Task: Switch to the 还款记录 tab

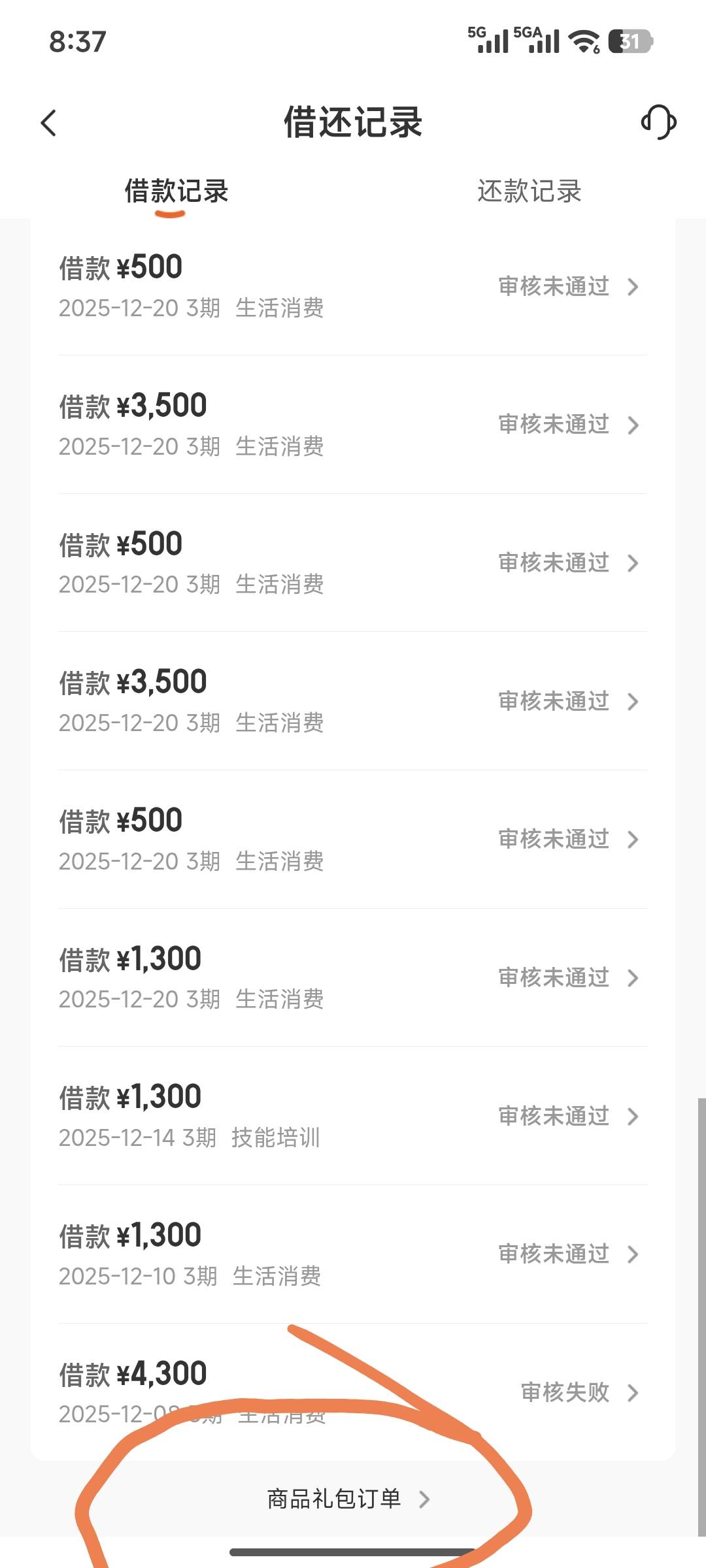Action: pos(529,191)
